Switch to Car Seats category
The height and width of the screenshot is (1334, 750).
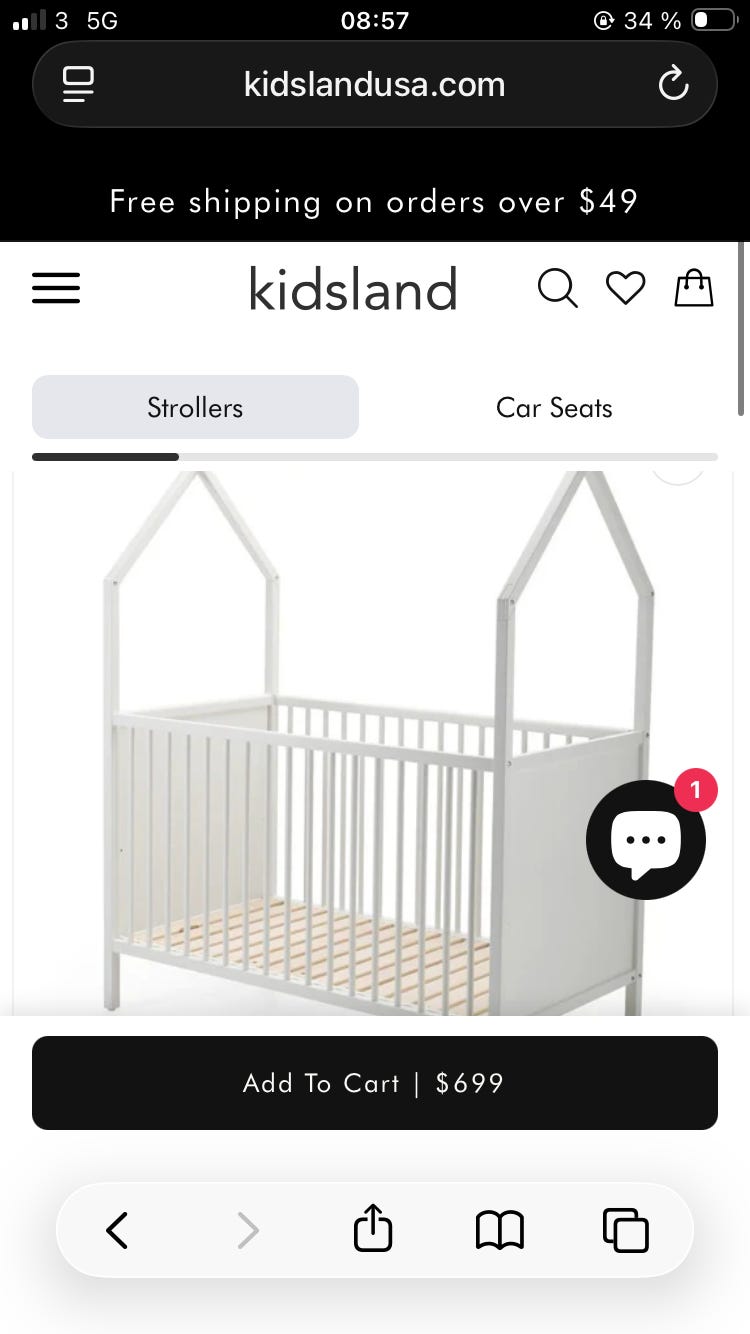[x=554, y=407]
